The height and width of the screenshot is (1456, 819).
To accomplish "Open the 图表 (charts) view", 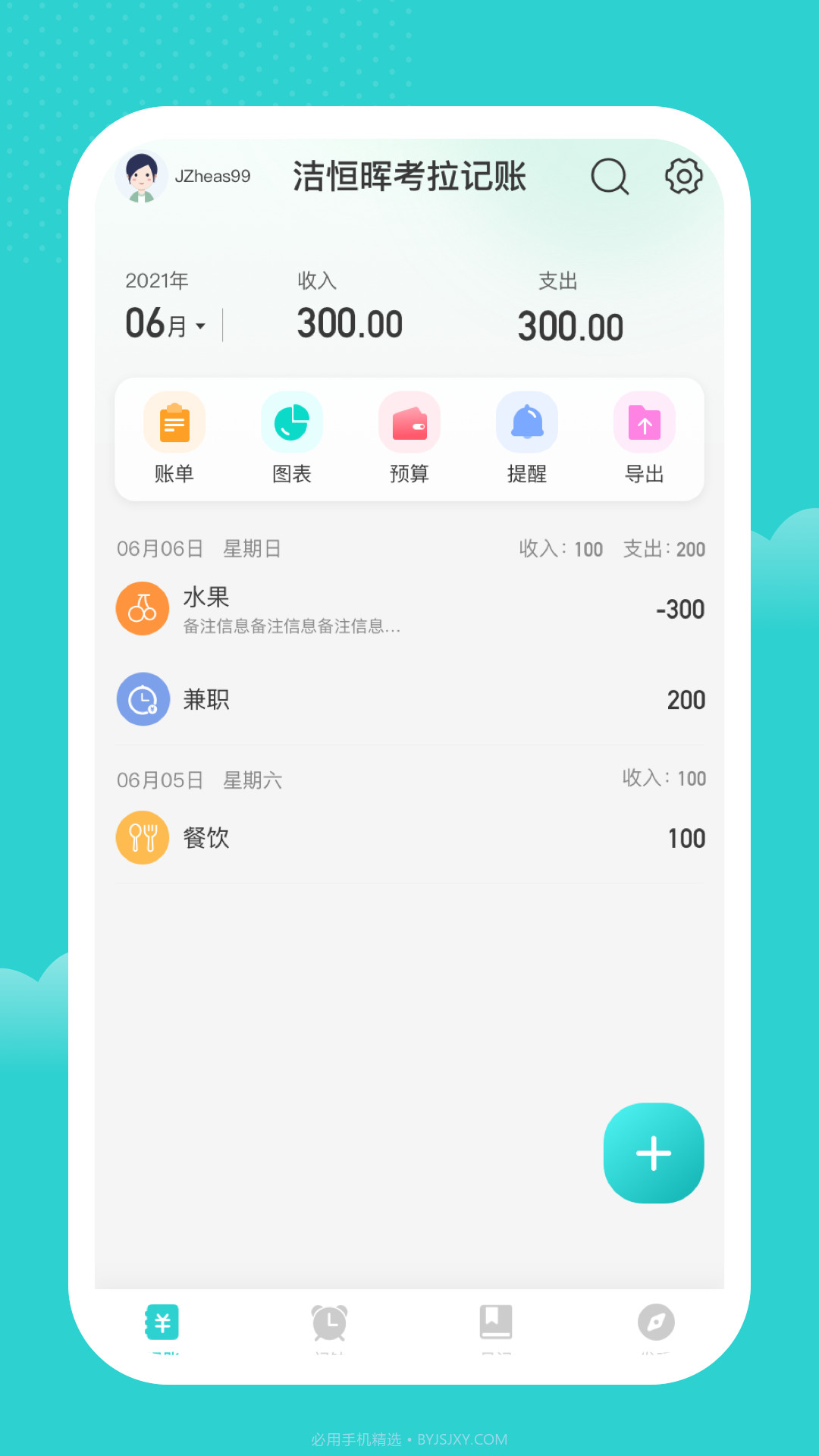I will (291, 440).
